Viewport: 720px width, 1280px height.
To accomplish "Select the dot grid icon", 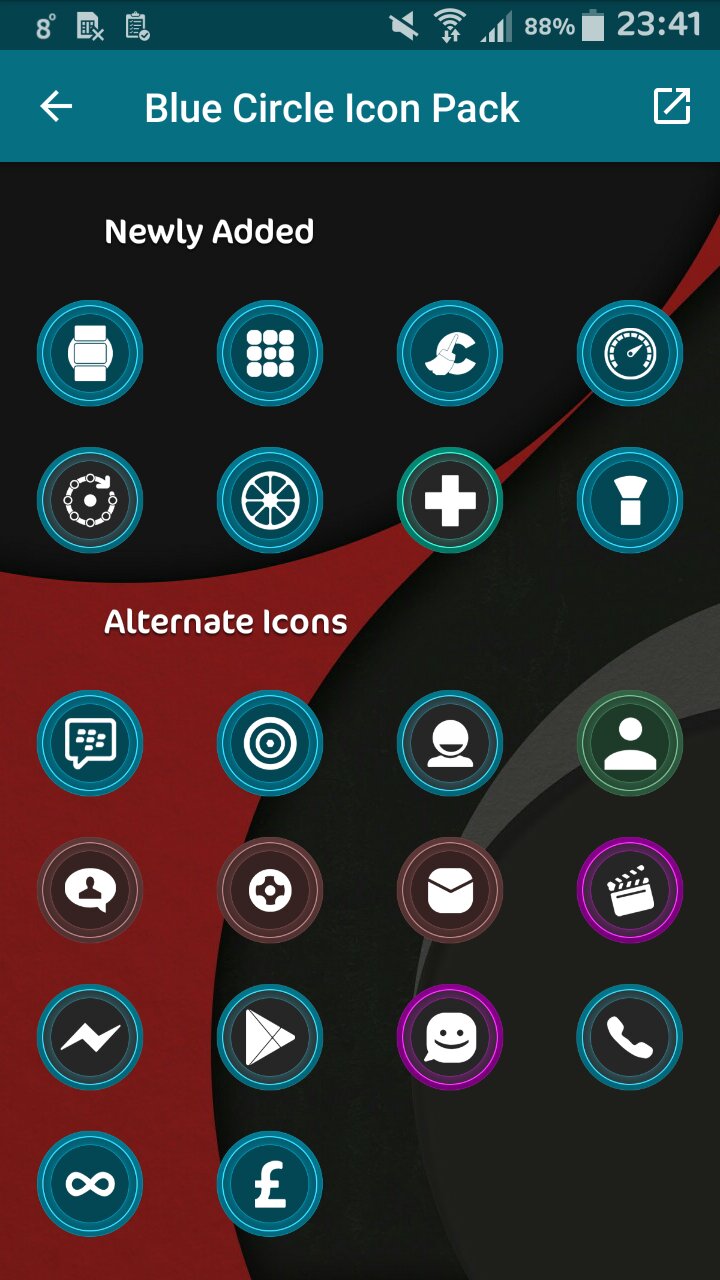I will pos(270,353).
